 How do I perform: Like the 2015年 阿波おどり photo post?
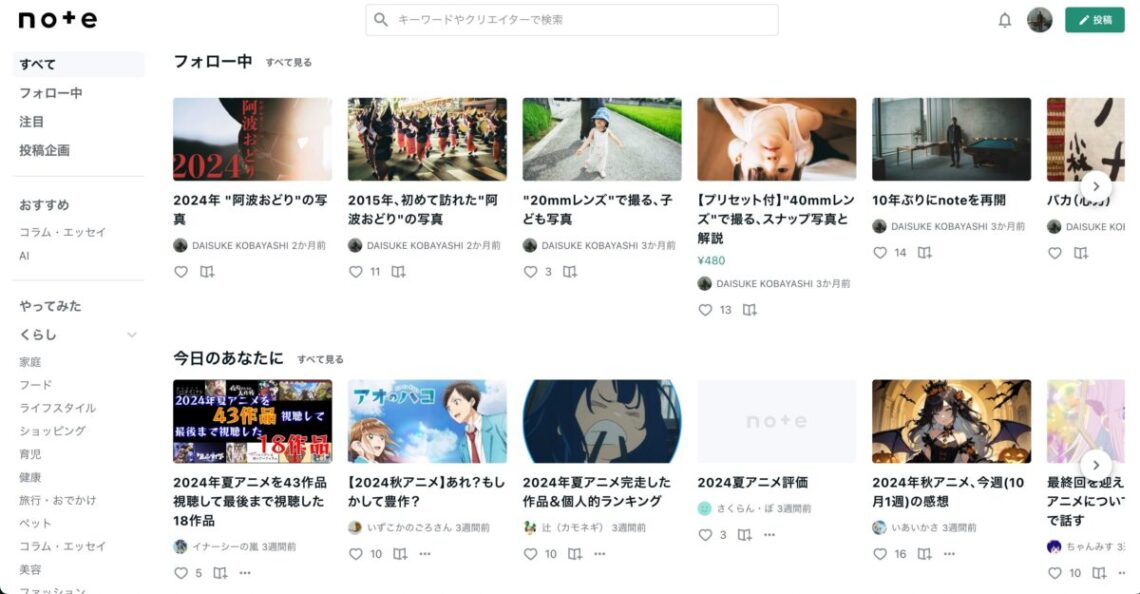click(x=355, y=272)
